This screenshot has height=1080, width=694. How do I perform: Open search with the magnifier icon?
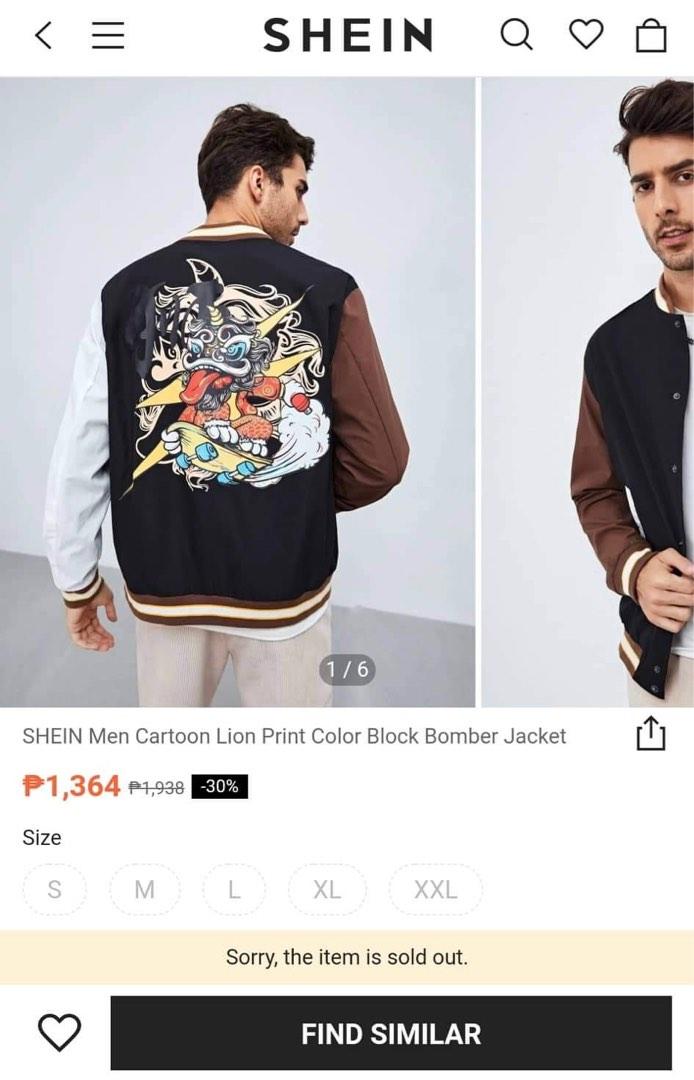point(516,36)
